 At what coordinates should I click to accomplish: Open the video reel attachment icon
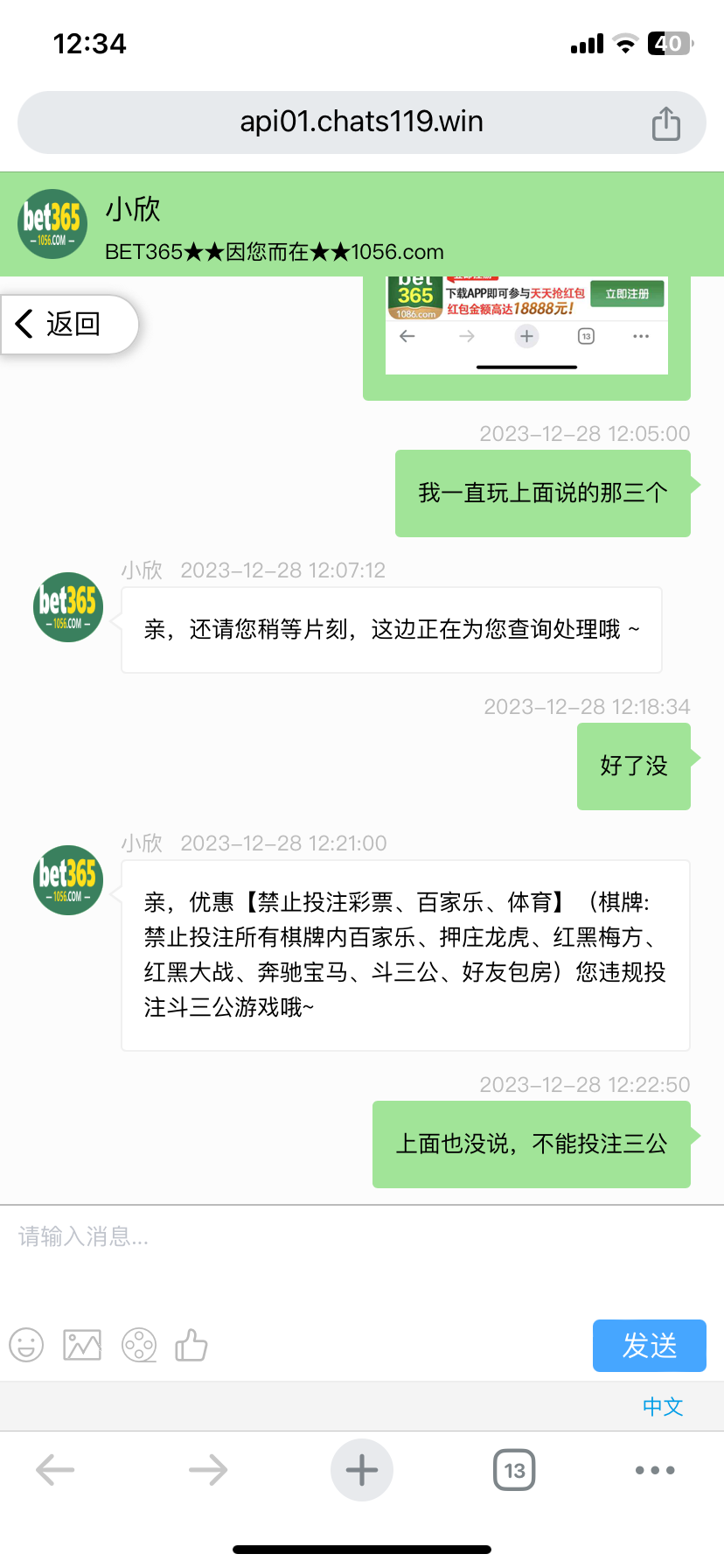pyautogui.click(x=139, y=1345)
